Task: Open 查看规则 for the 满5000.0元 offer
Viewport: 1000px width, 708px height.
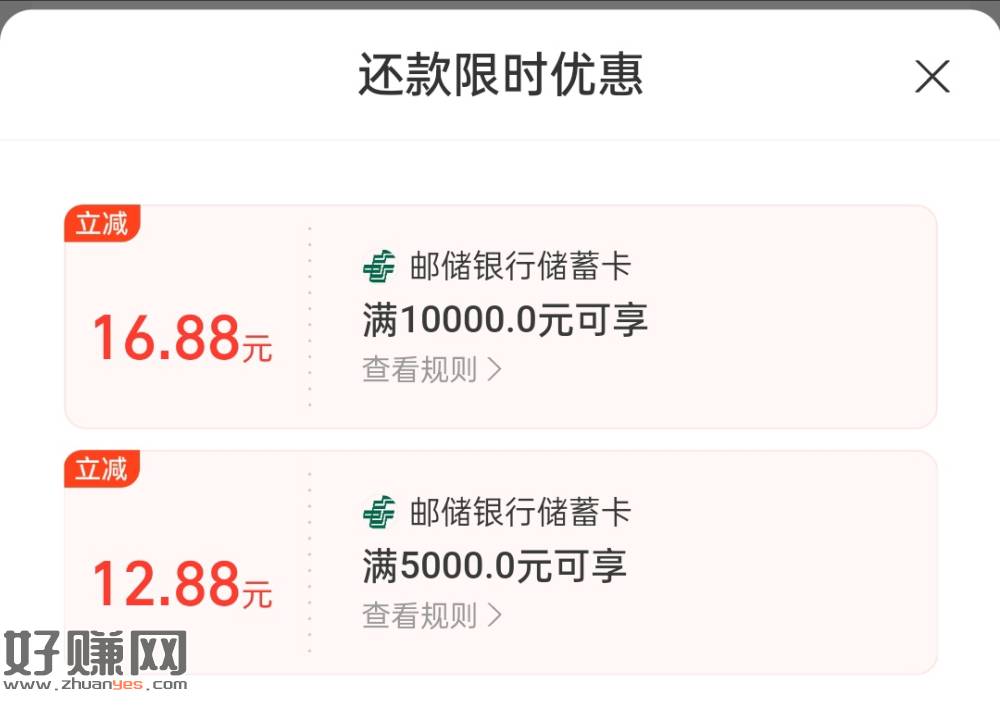Action: [x=431, y=615]
